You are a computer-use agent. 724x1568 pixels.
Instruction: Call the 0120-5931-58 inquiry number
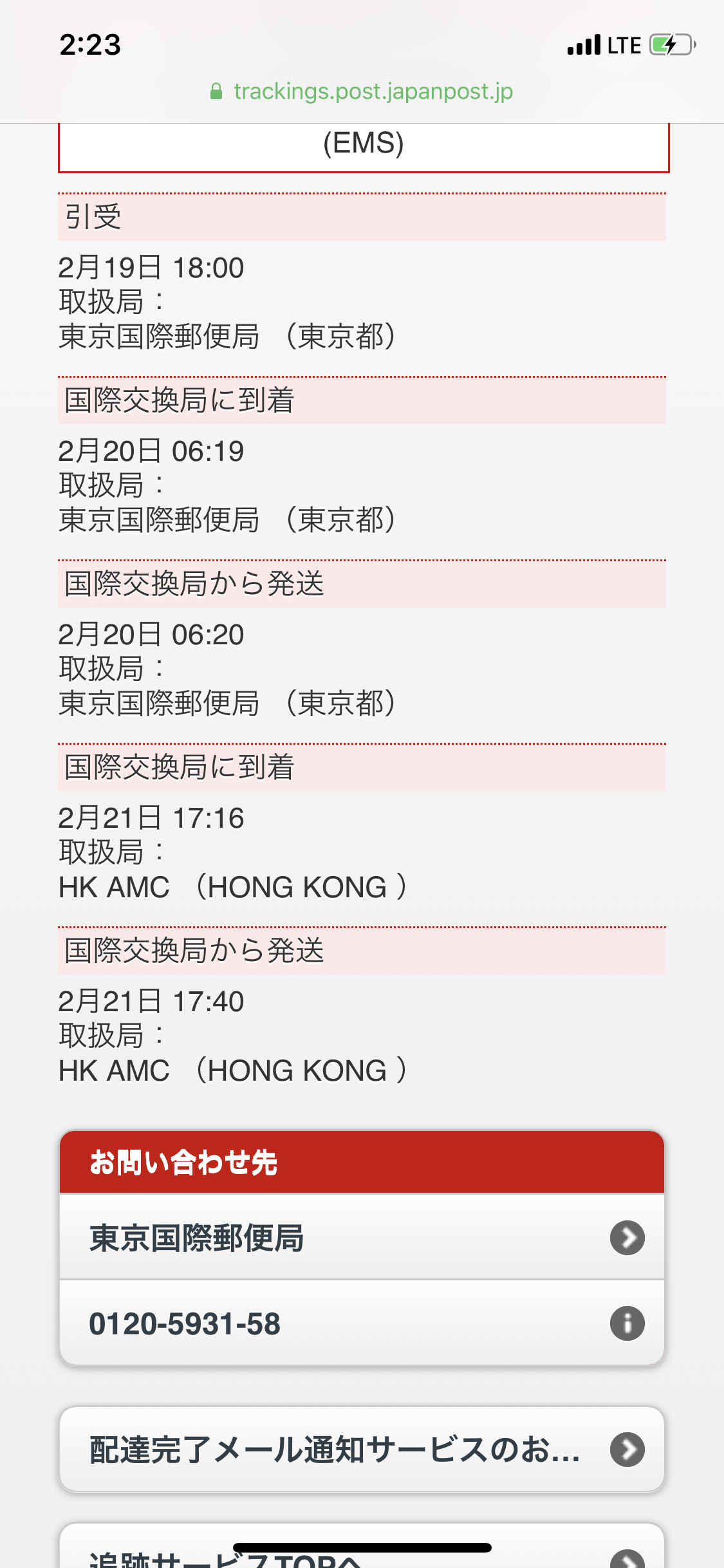(x=362, y=1323)
